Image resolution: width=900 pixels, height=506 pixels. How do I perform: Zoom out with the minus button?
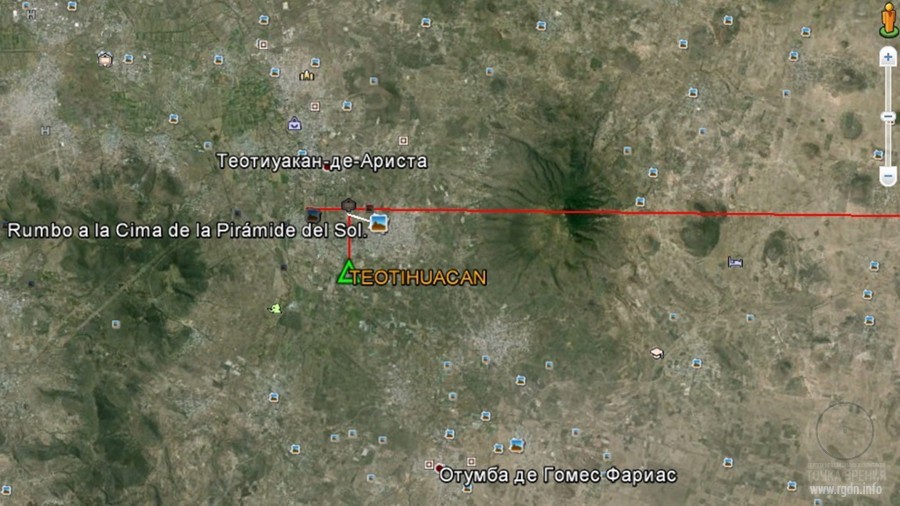tap(888, 176)
